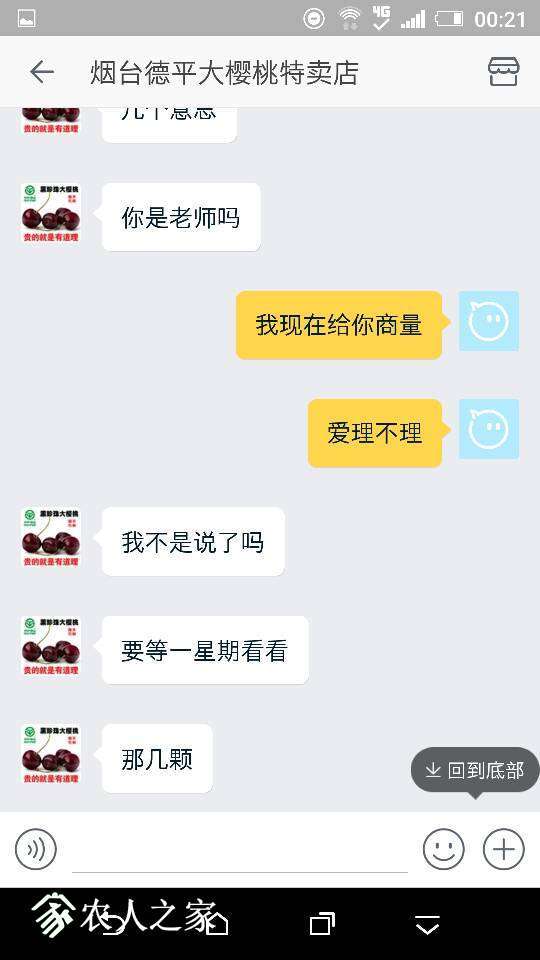This screenshot has height=960, width=540.
Task: Go back from the chat
Action: point(42,72)
